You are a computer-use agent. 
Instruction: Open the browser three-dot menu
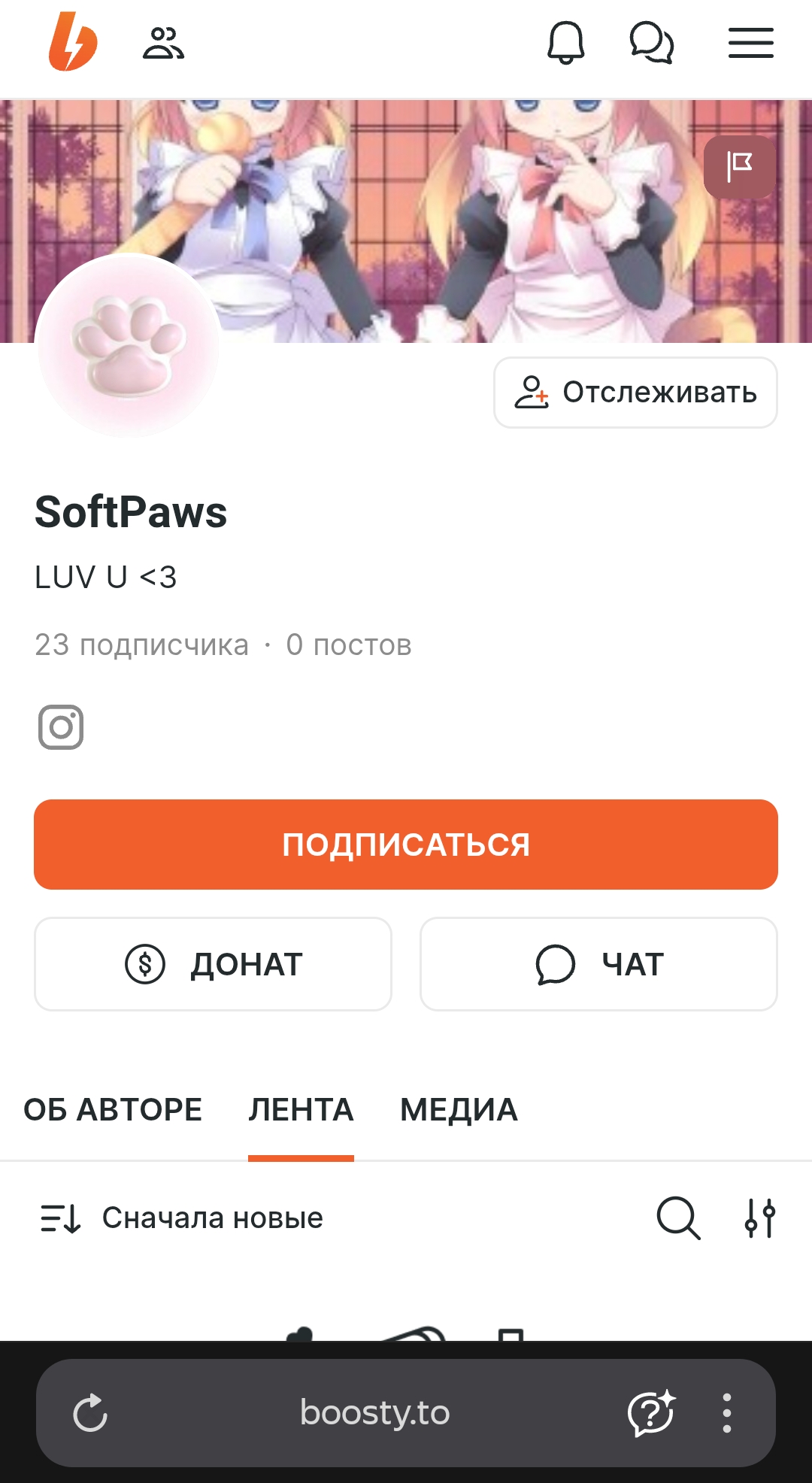click(x=726, y=1414)
